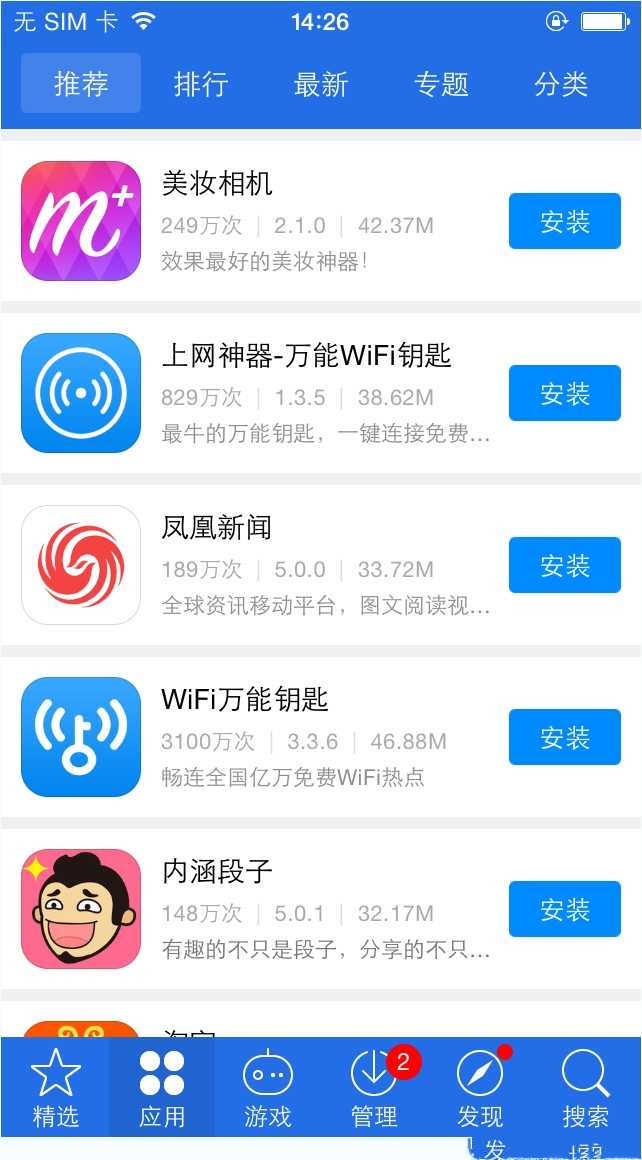The width and height of the screenshot is (642, 1160).
Task: Select the 分类 tab
Action: coord(560,84)
